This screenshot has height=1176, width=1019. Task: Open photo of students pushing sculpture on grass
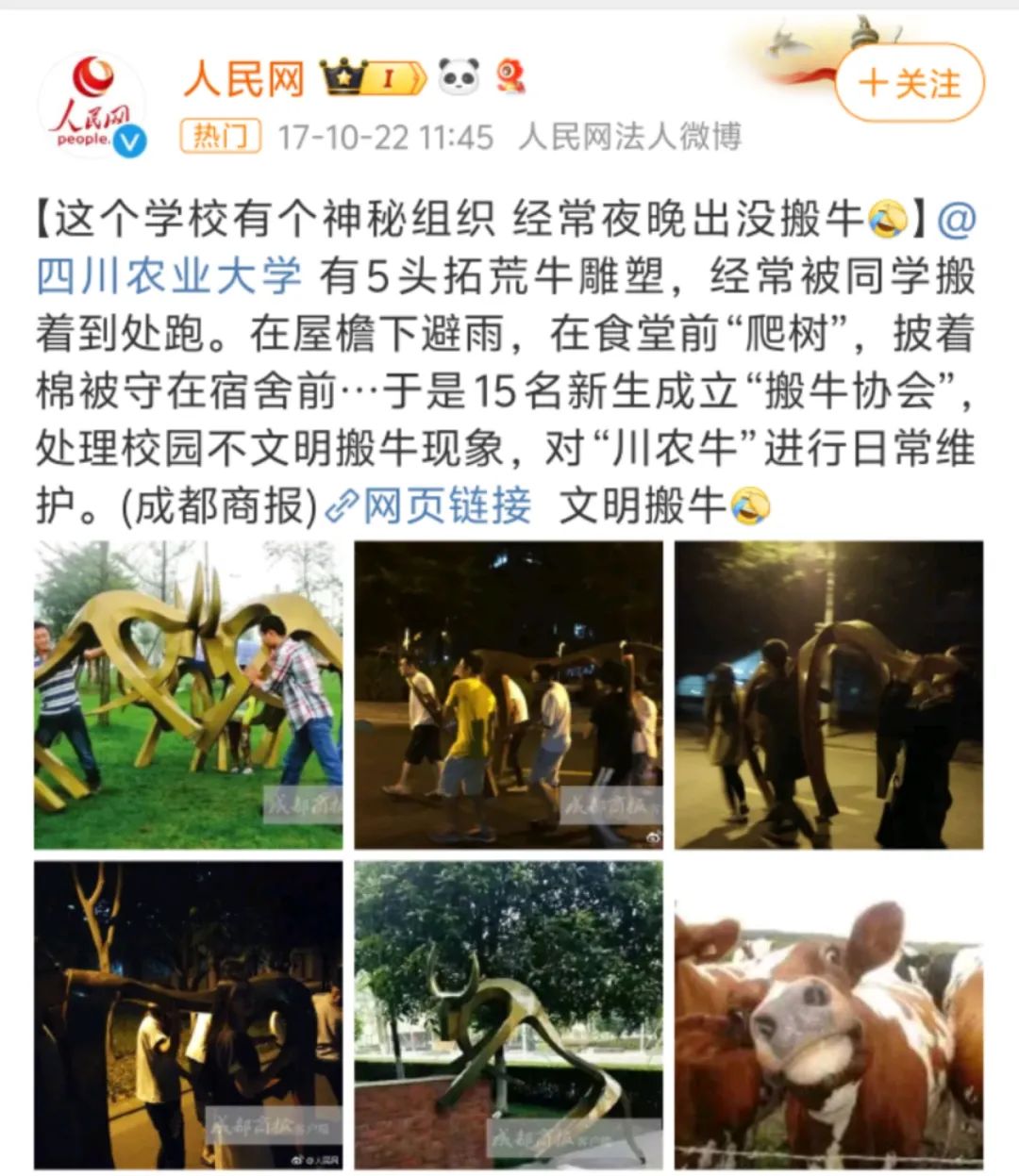pos(189,695)
